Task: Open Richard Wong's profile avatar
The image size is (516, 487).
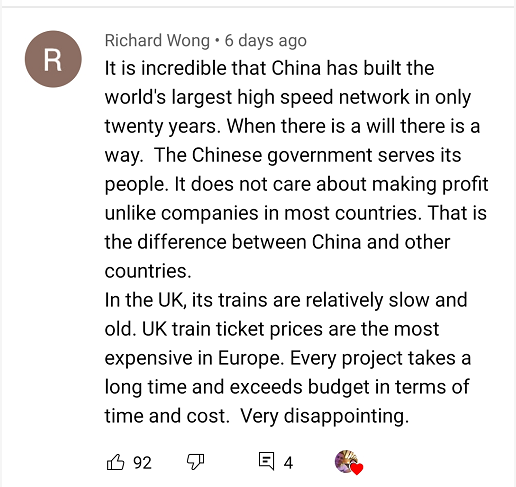Action: 53,59
